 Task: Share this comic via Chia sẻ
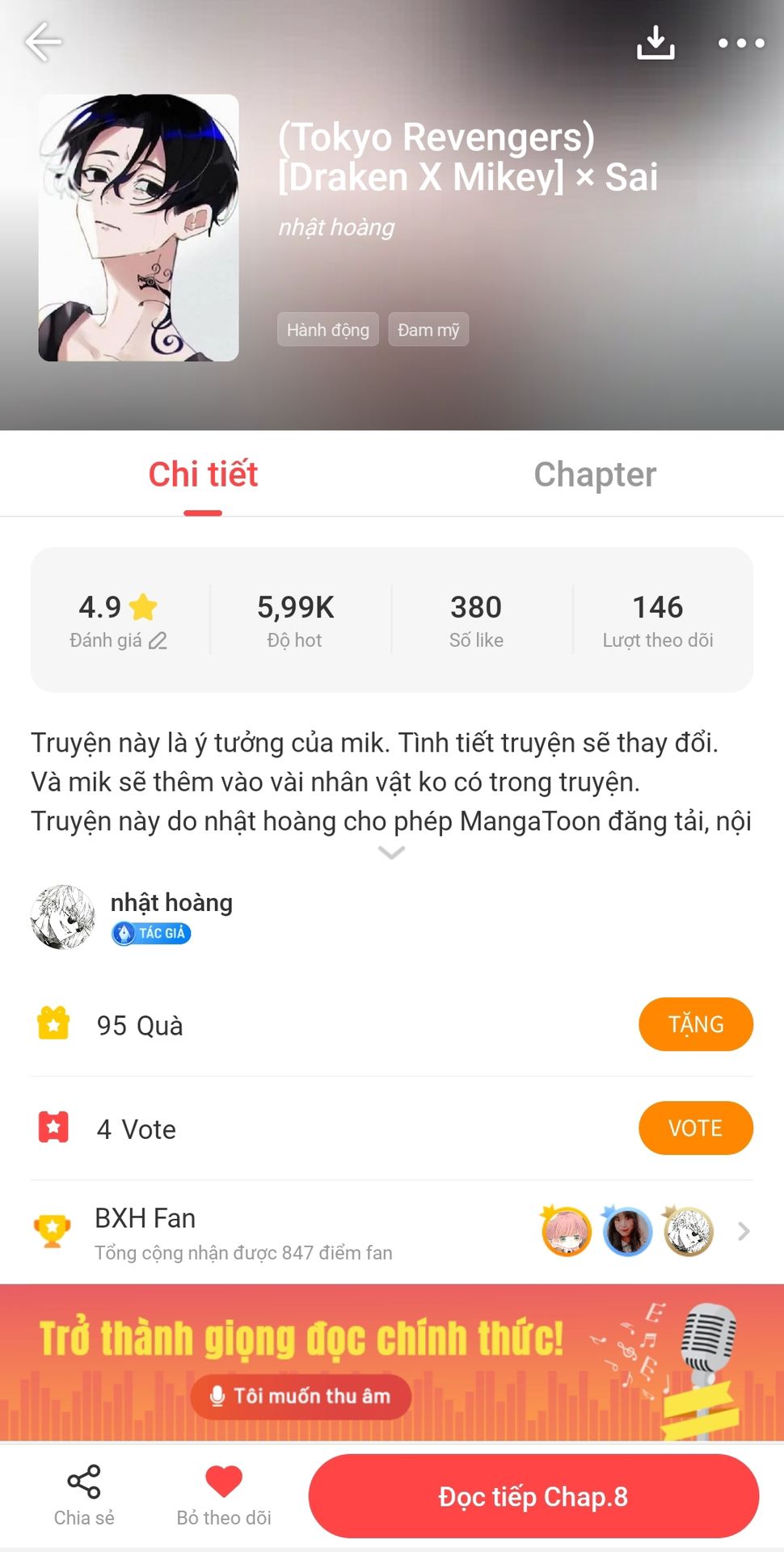(x=84, y=1495)
